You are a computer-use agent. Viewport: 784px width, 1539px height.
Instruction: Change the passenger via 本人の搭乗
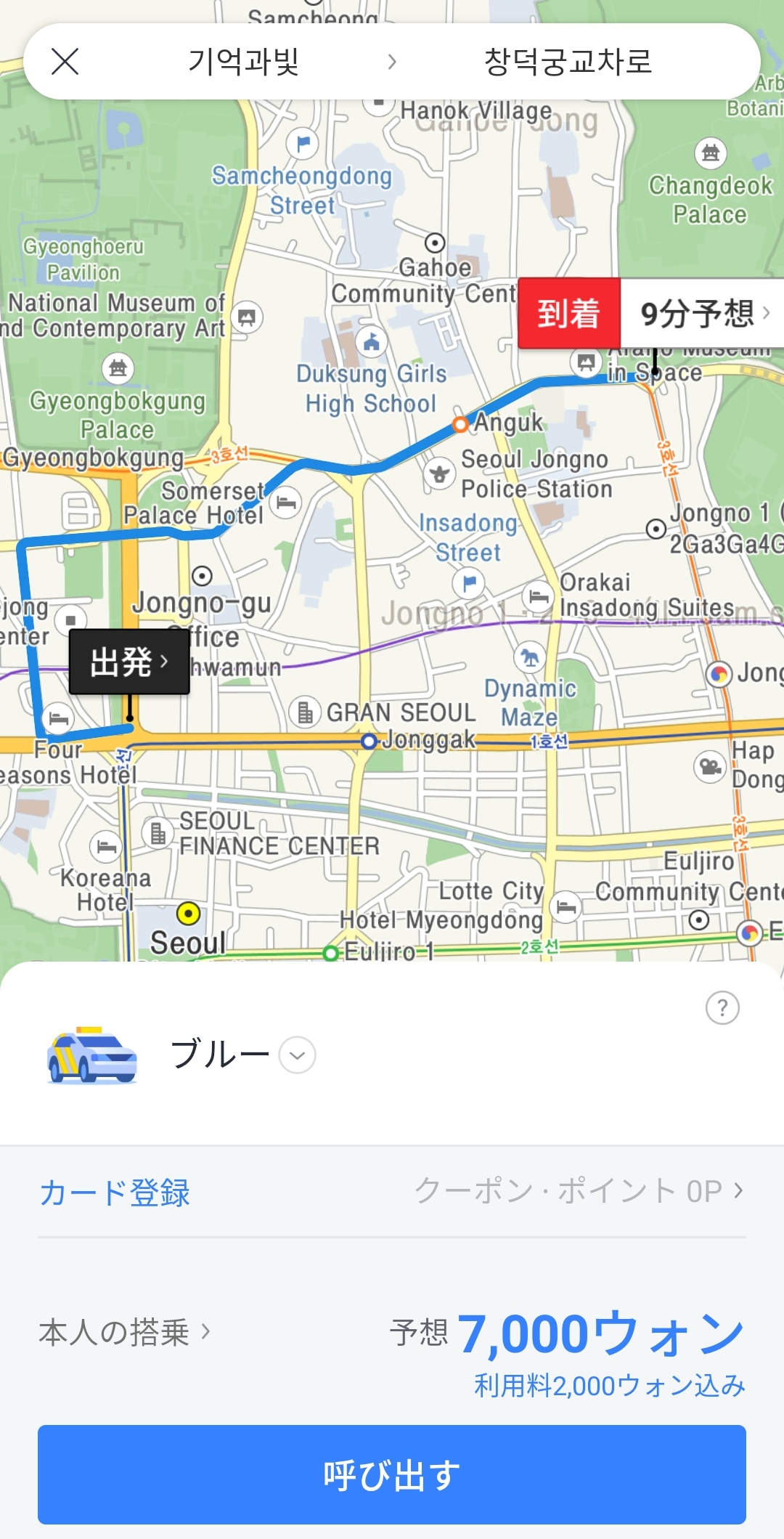[123, 1332]
